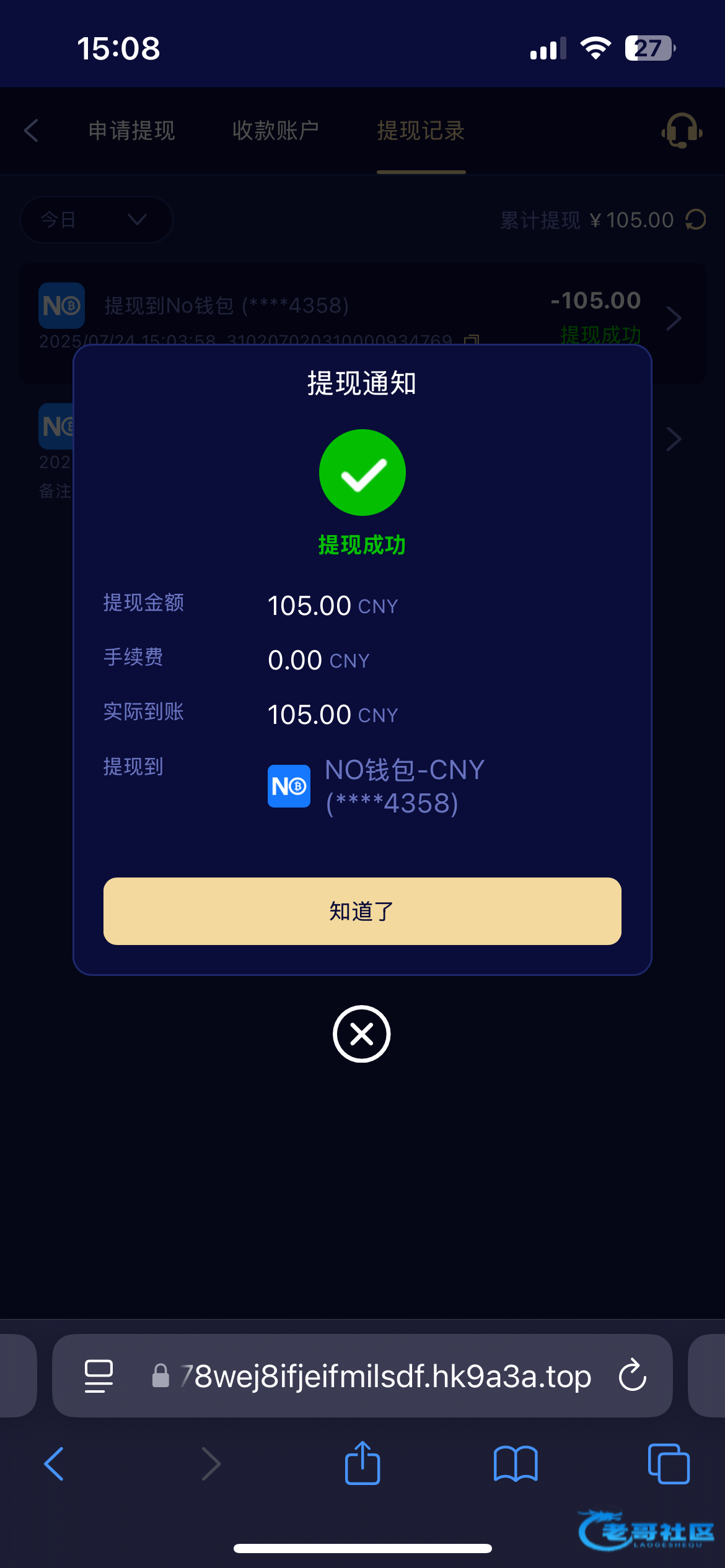The width and height of the screenshot is (725, 1568).
Task: Reload the page in the browser
Action: 632,1375
